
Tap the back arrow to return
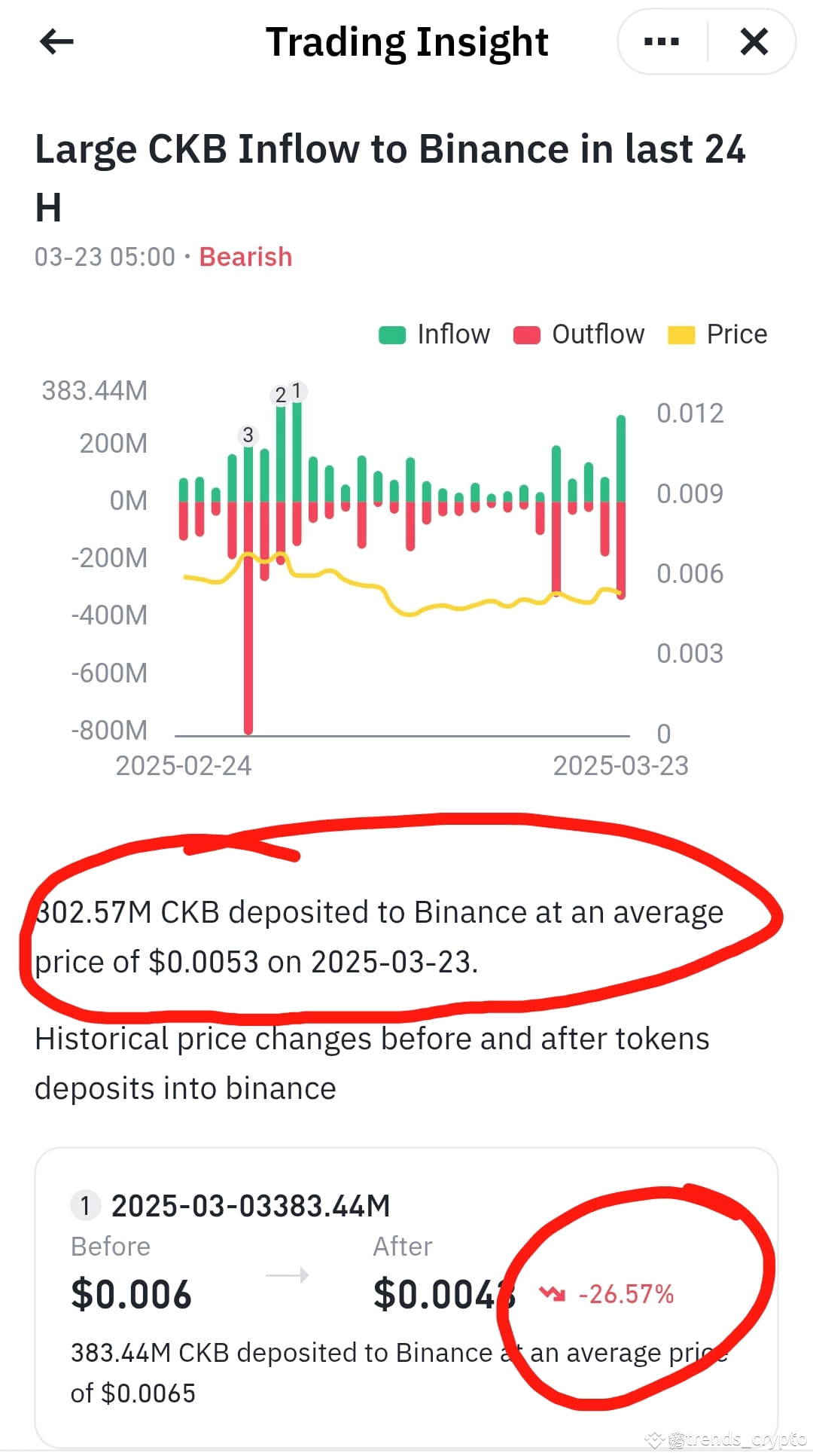56,41
